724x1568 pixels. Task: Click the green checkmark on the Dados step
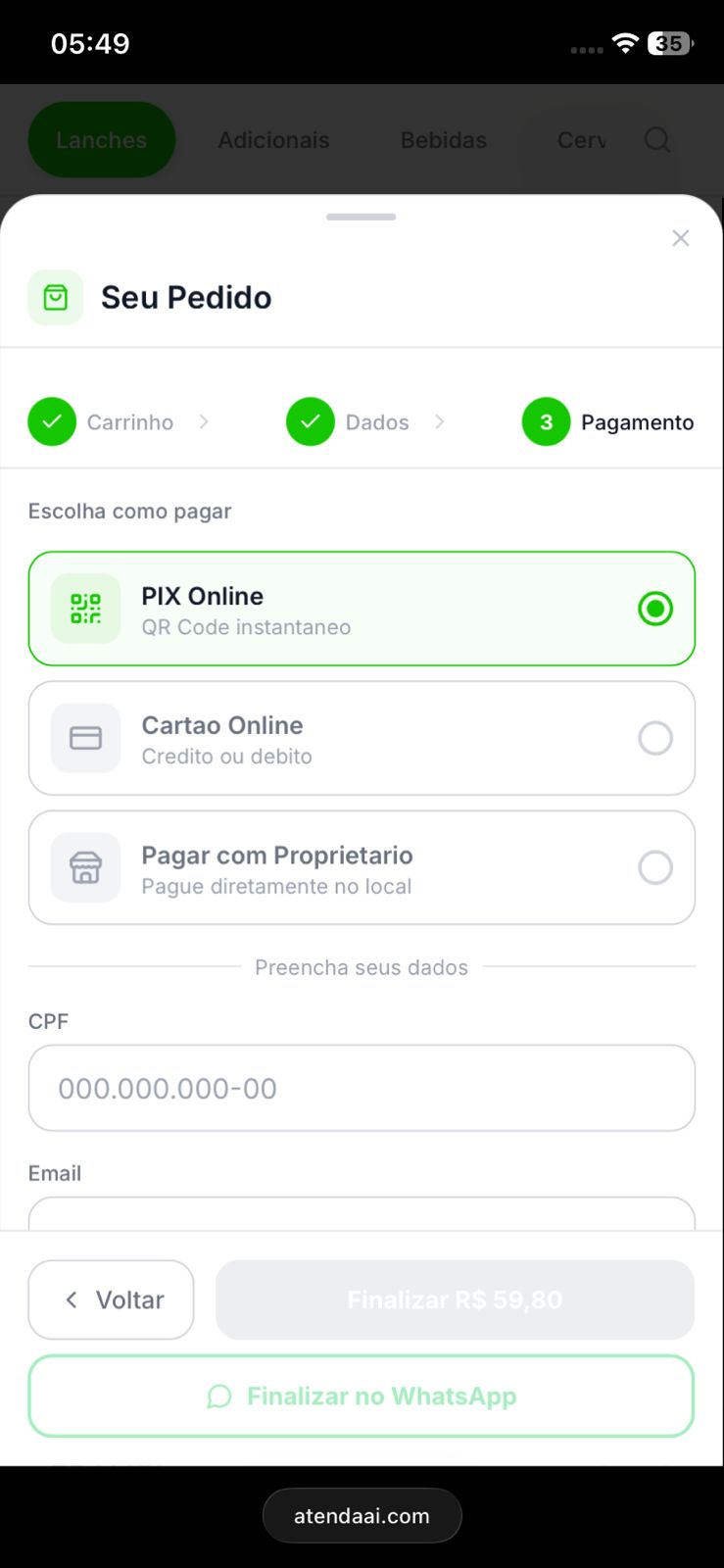coord(311,421)
